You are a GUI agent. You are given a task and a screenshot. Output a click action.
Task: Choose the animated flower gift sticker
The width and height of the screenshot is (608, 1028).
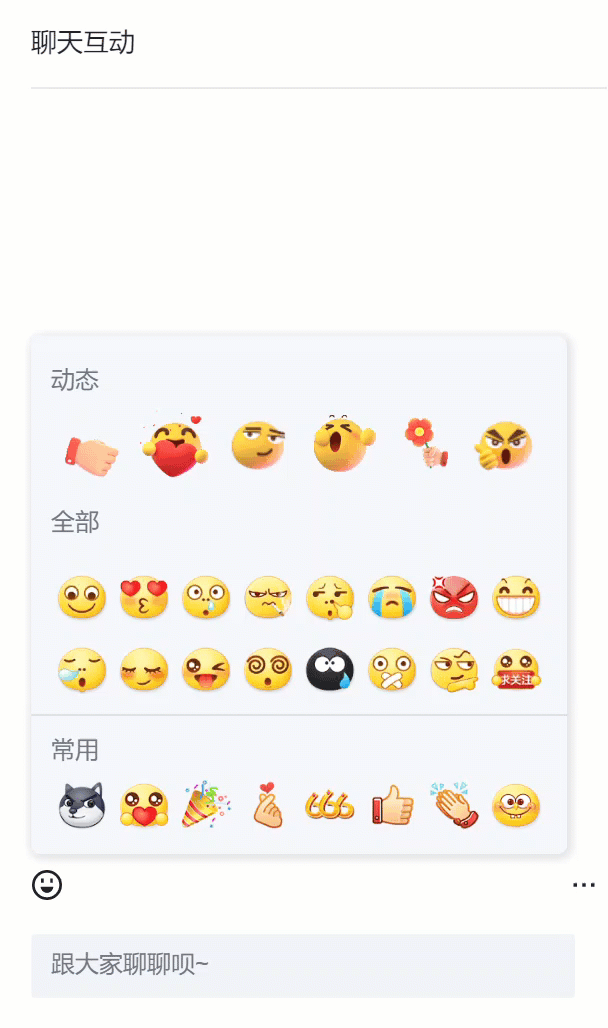point(424,443)
